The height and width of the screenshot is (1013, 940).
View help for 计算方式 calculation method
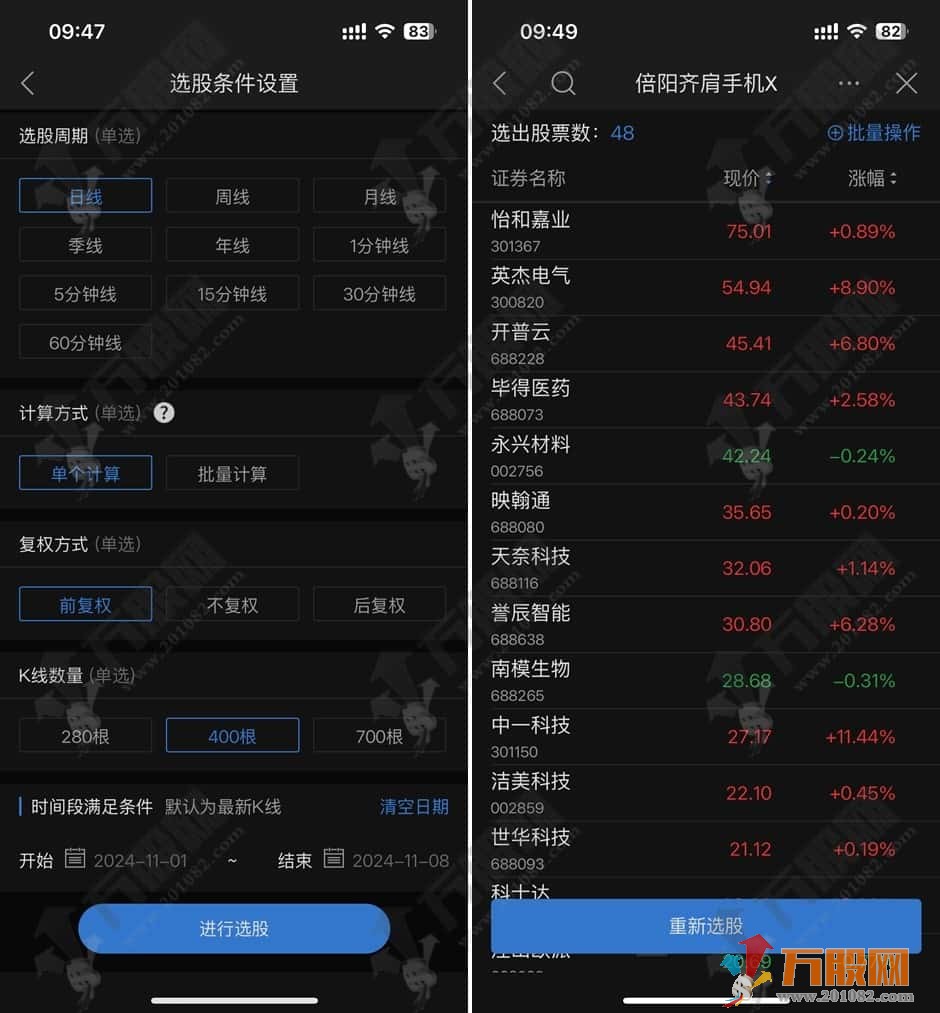point(163,412)
